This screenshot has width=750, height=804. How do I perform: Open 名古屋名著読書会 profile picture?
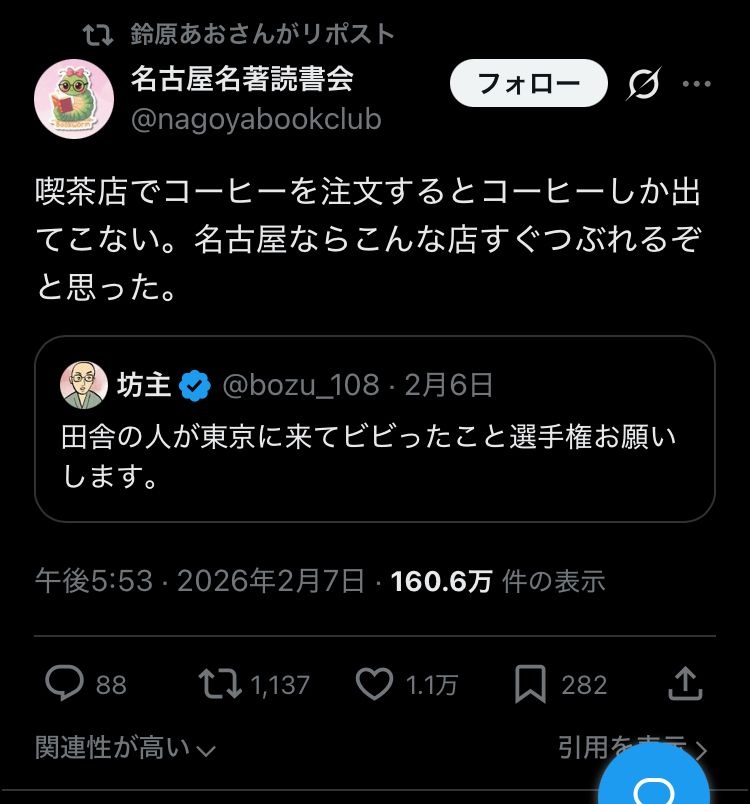click(73, 100)
